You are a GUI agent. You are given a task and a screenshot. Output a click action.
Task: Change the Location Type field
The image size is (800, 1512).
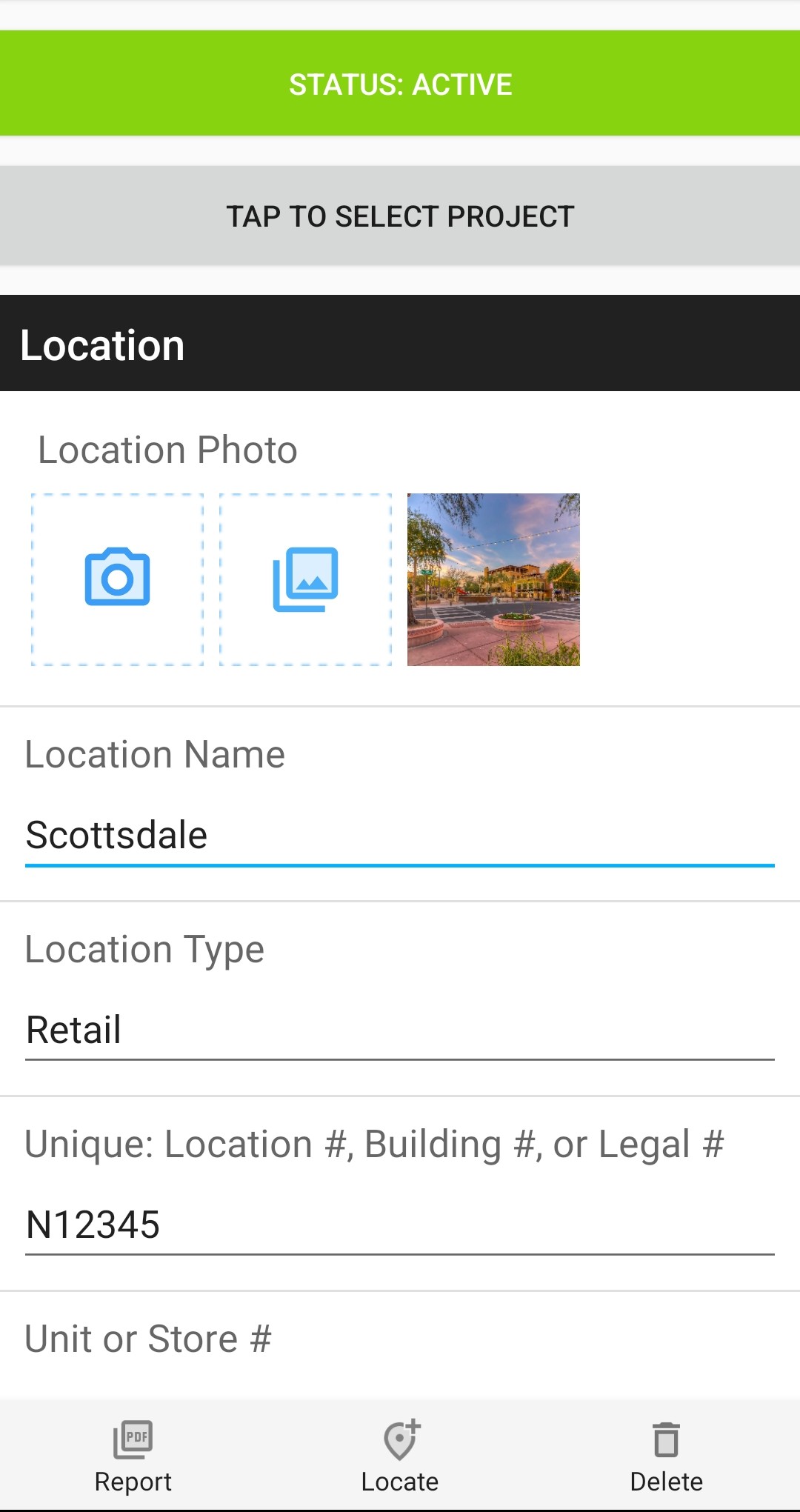click(x=400, y=1030)
